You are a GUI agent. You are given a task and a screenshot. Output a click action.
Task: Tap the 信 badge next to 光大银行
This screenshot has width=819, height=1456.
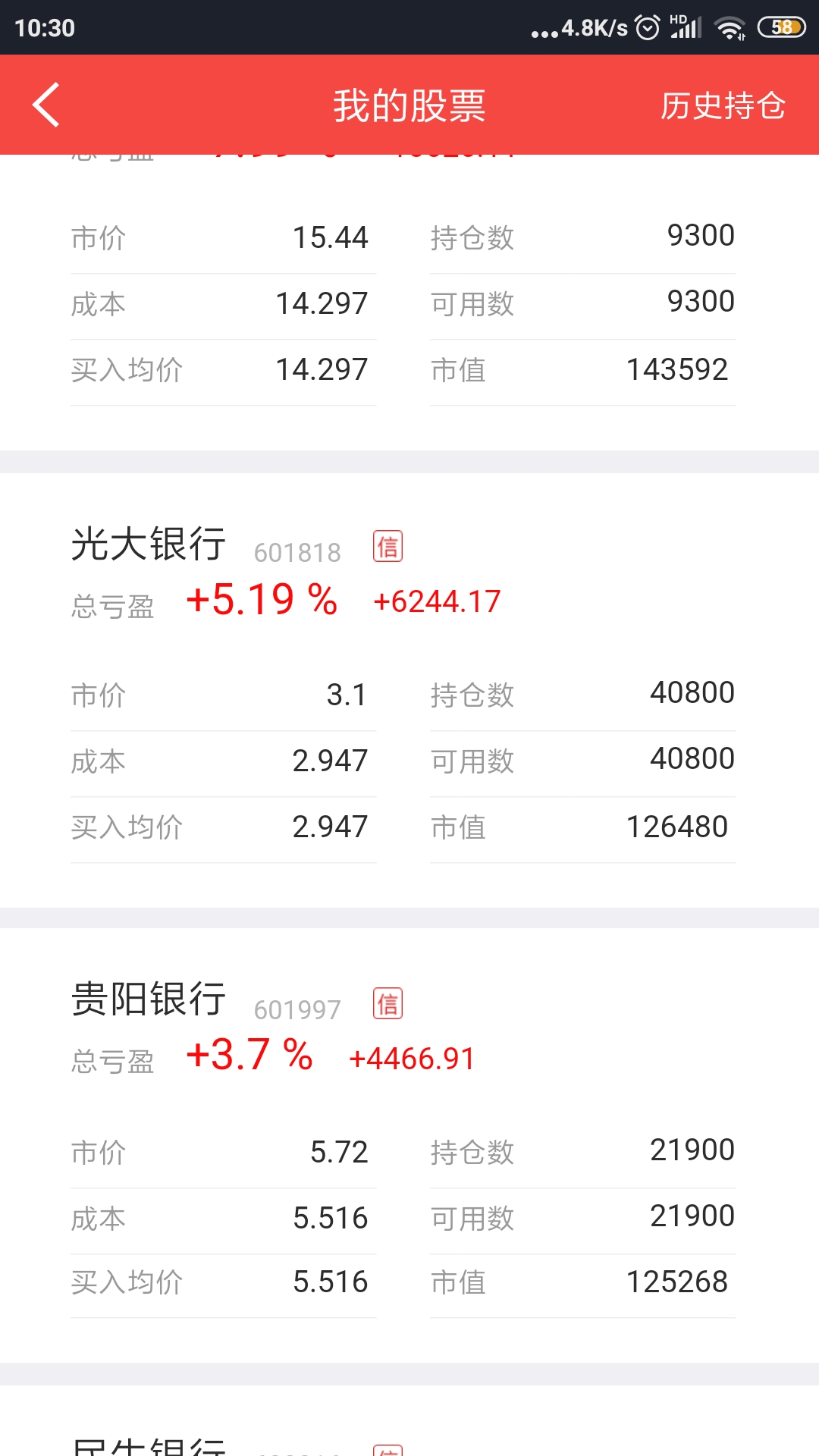pyautogui.click(x=388, y=547)
